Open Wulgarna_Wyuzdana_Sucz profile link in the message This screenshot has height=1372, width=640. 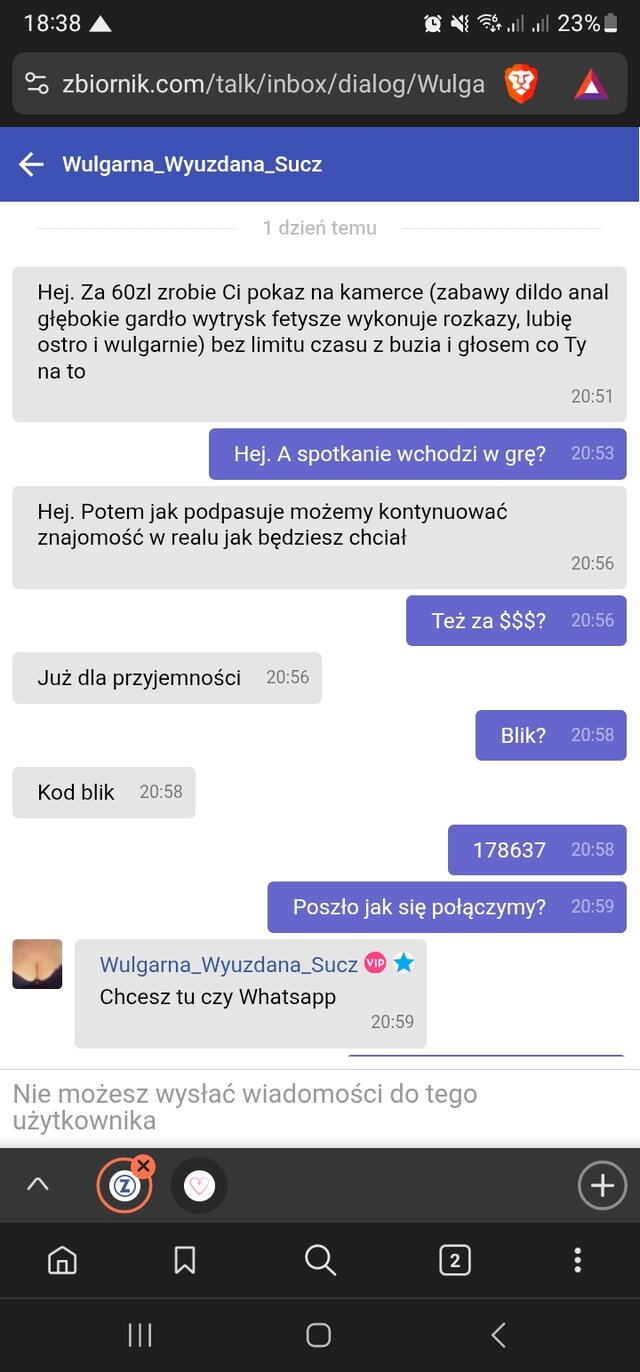click(x=228, y=964)
